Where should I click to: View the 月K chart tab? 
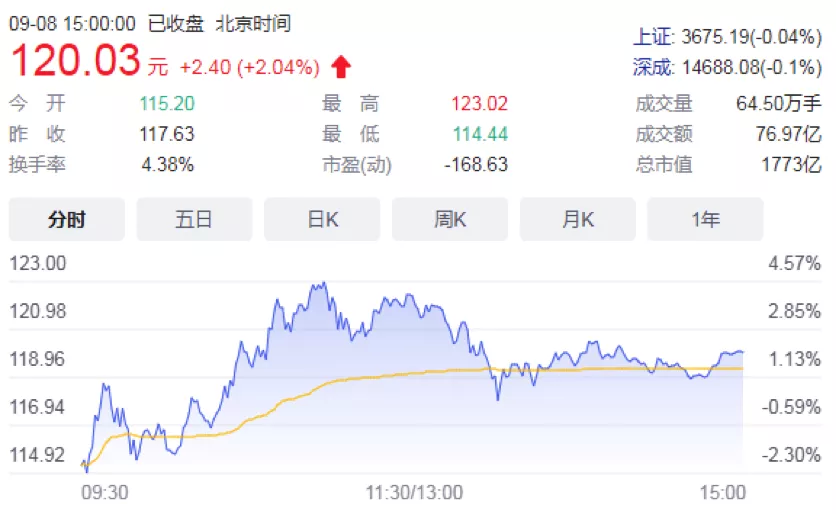(577, 219)
